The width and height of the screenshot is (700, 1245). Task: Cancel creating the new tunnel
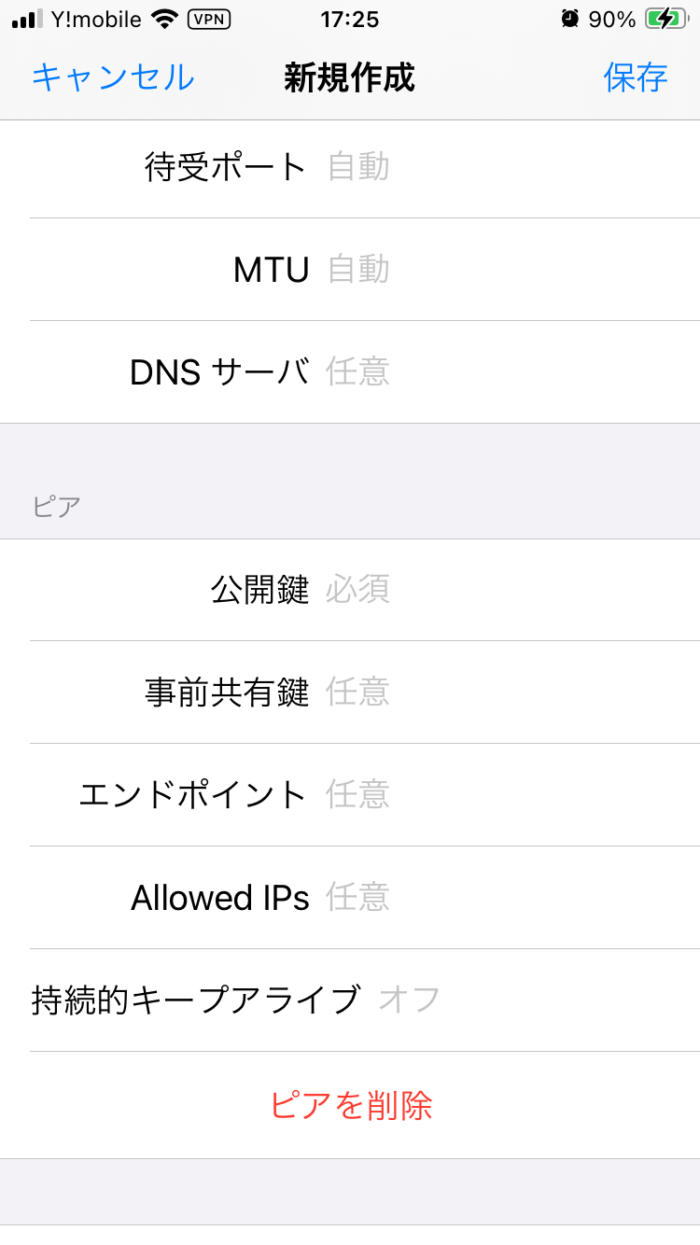click(x=113, y=77)
